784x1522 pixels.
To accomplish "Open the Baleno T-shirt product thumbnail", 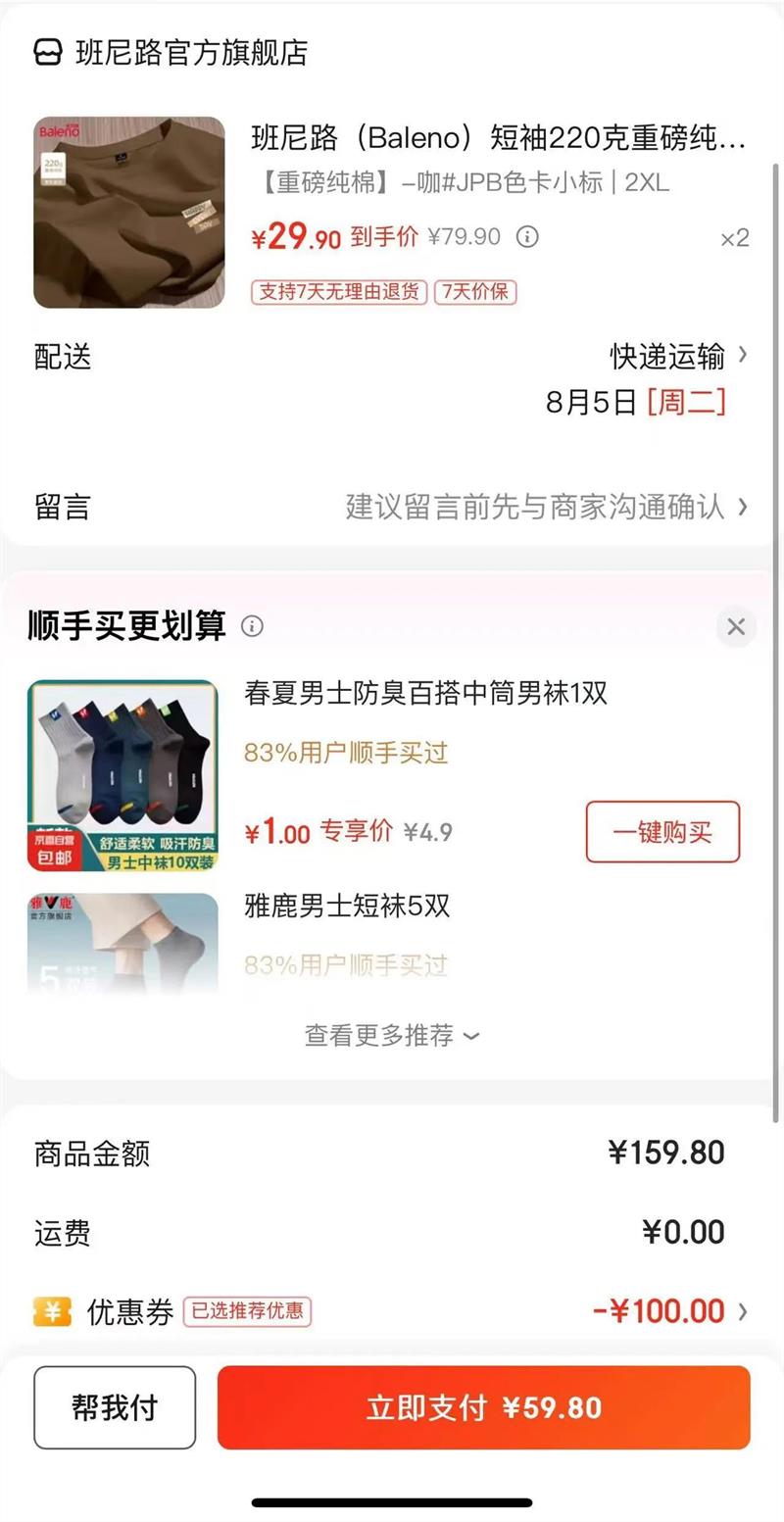I will [x=129, y=213].
